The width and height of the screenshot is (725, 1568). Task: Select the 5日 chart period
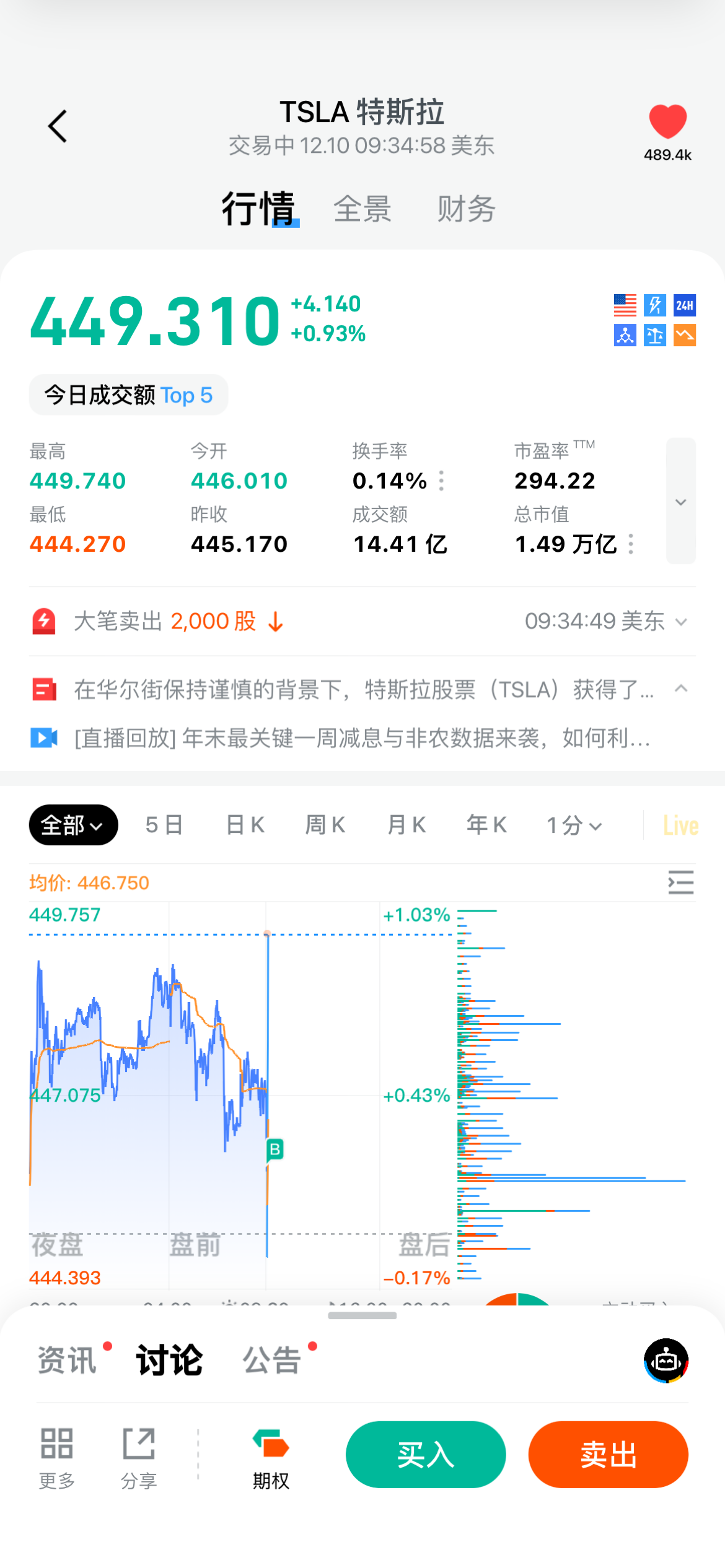click(x=164, y=825)
